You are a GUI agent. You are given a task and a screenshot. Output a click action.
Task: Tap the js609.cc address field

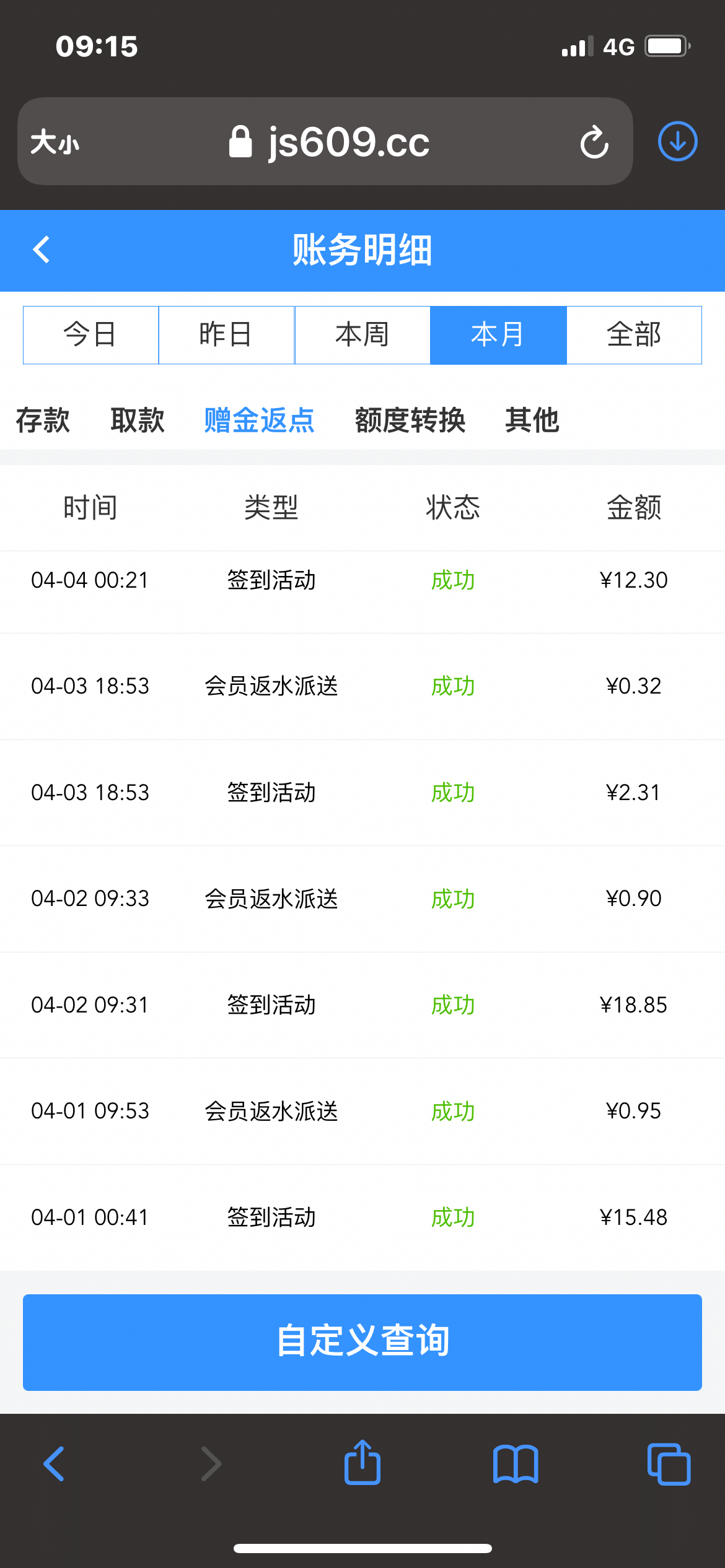pyautogui.click(x=329, y=142)
